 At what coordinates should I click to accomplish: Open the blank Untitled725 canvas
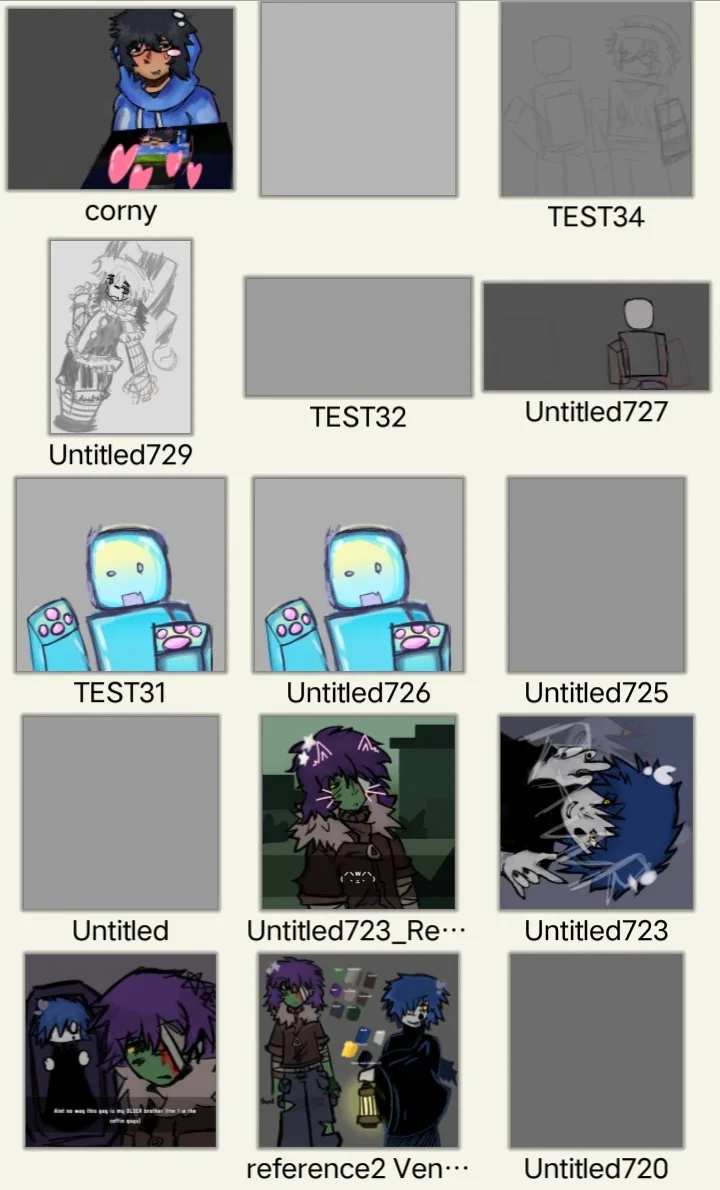coord(596,574)
